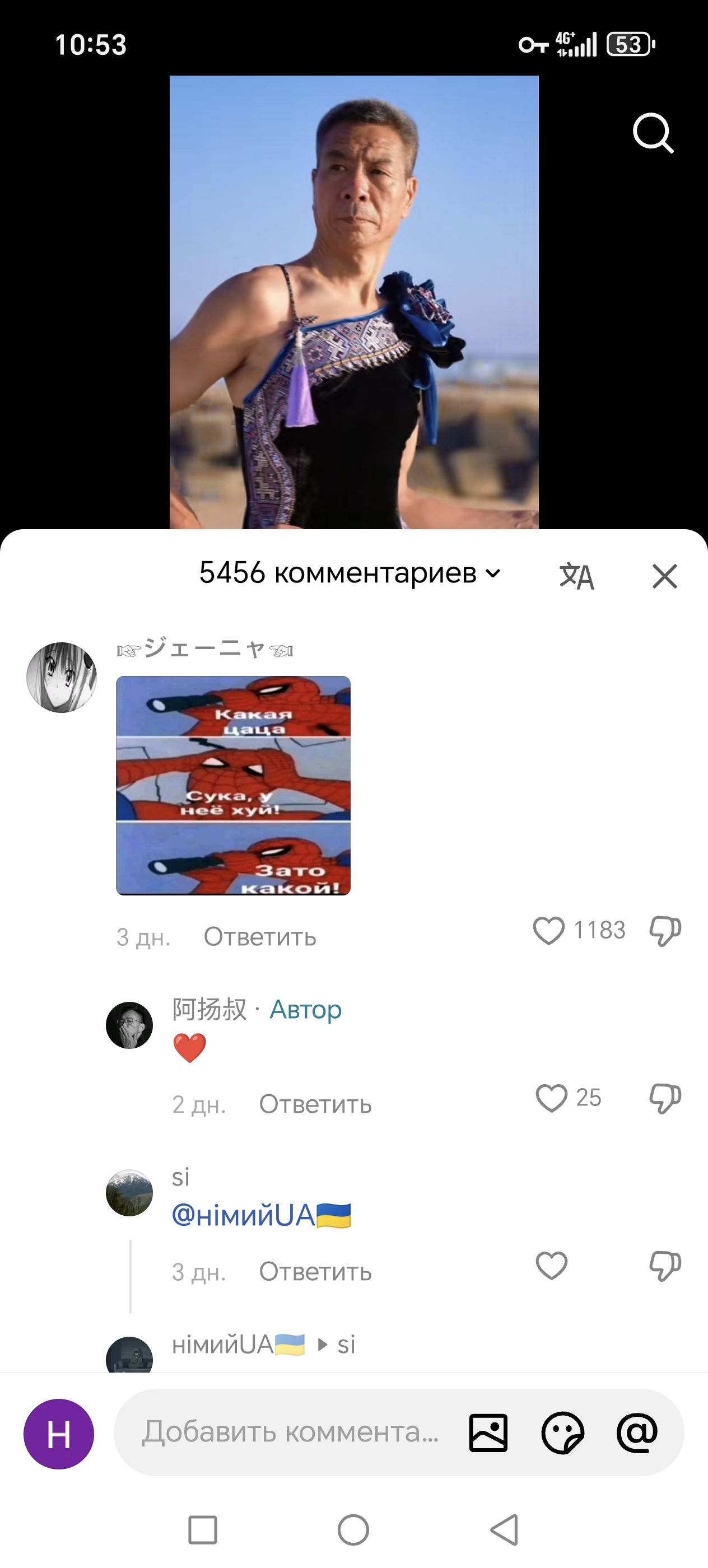Reply to si's comment
The height and width of the screenshot is (1568, 708).
pos(315,1272)
